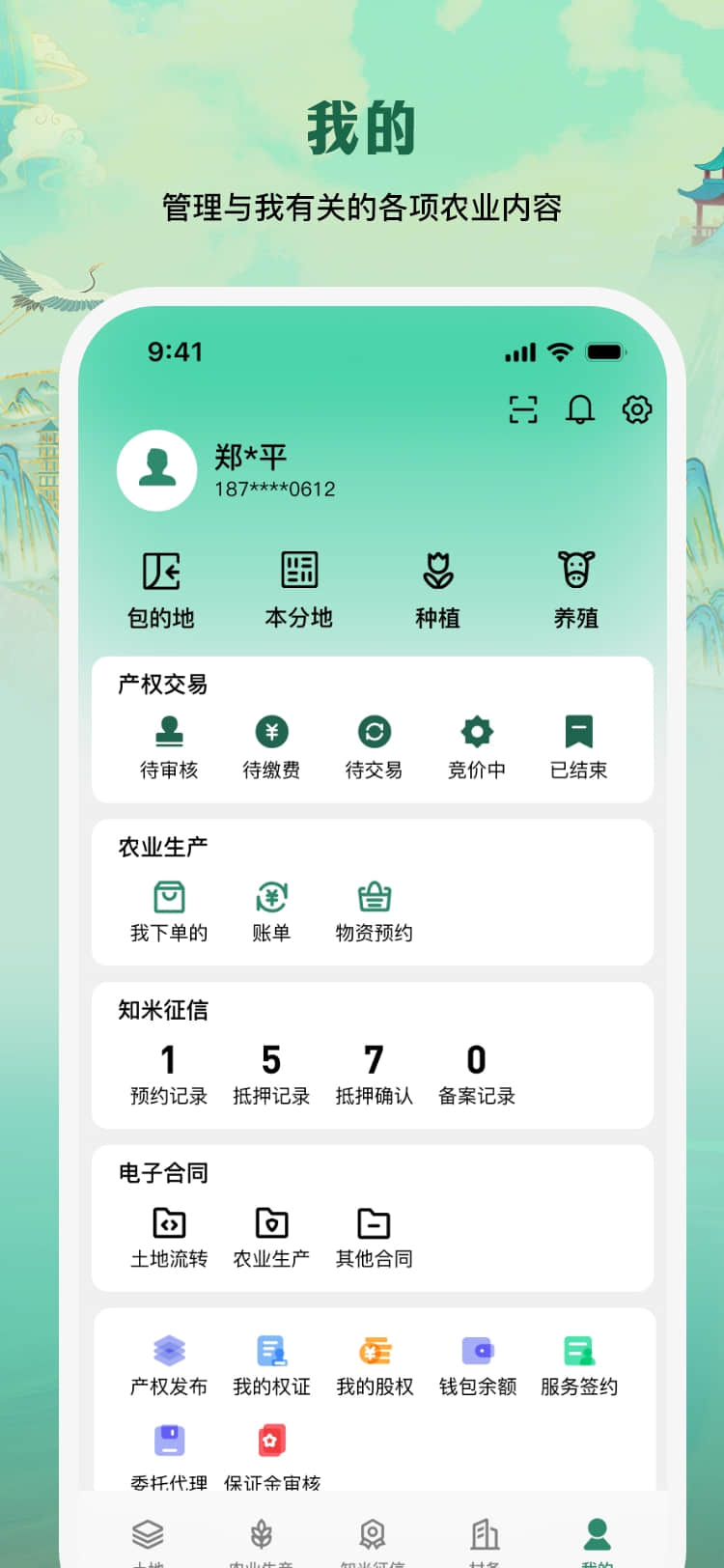Open the 竞价中 bidding icon

click(477, 743)
